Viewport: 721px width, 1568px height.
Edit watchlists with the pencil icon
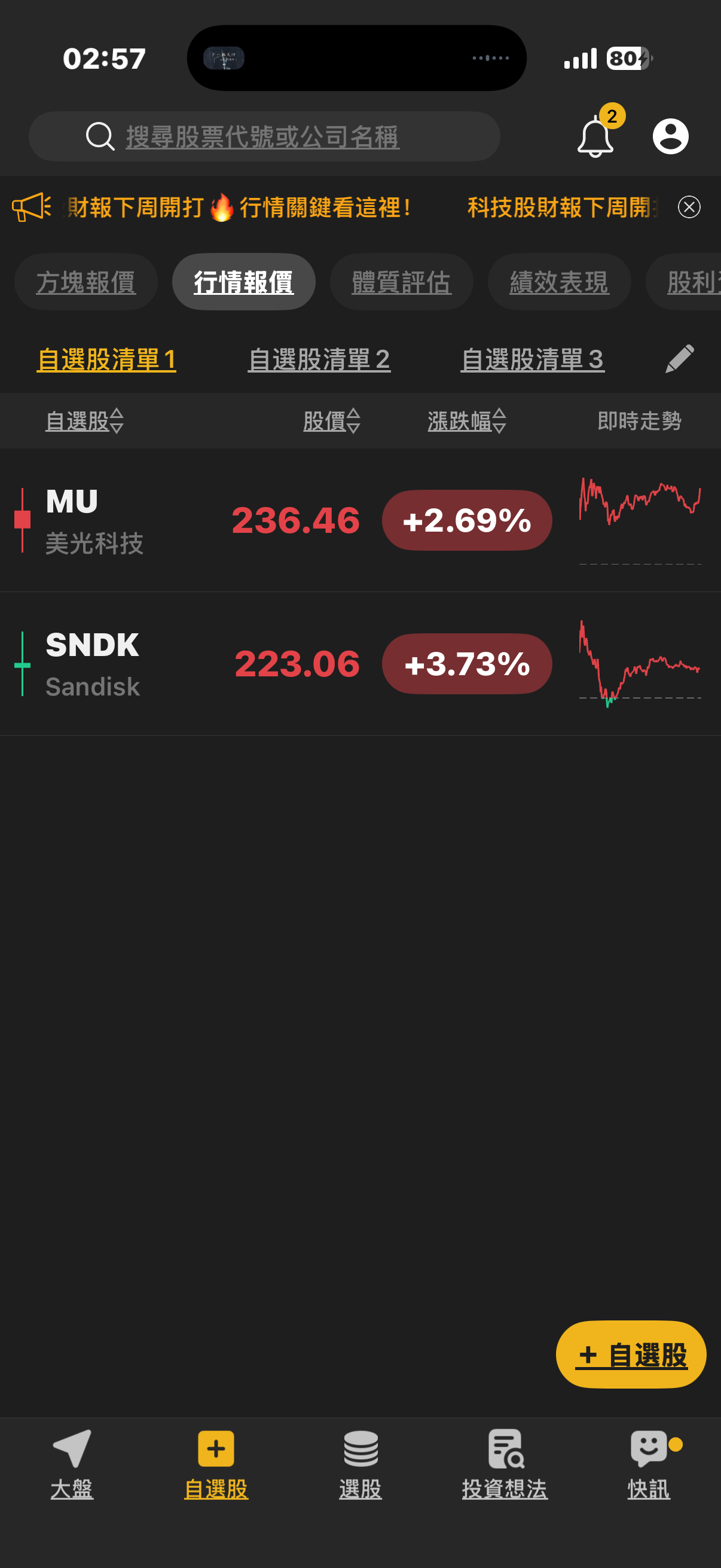680,359
